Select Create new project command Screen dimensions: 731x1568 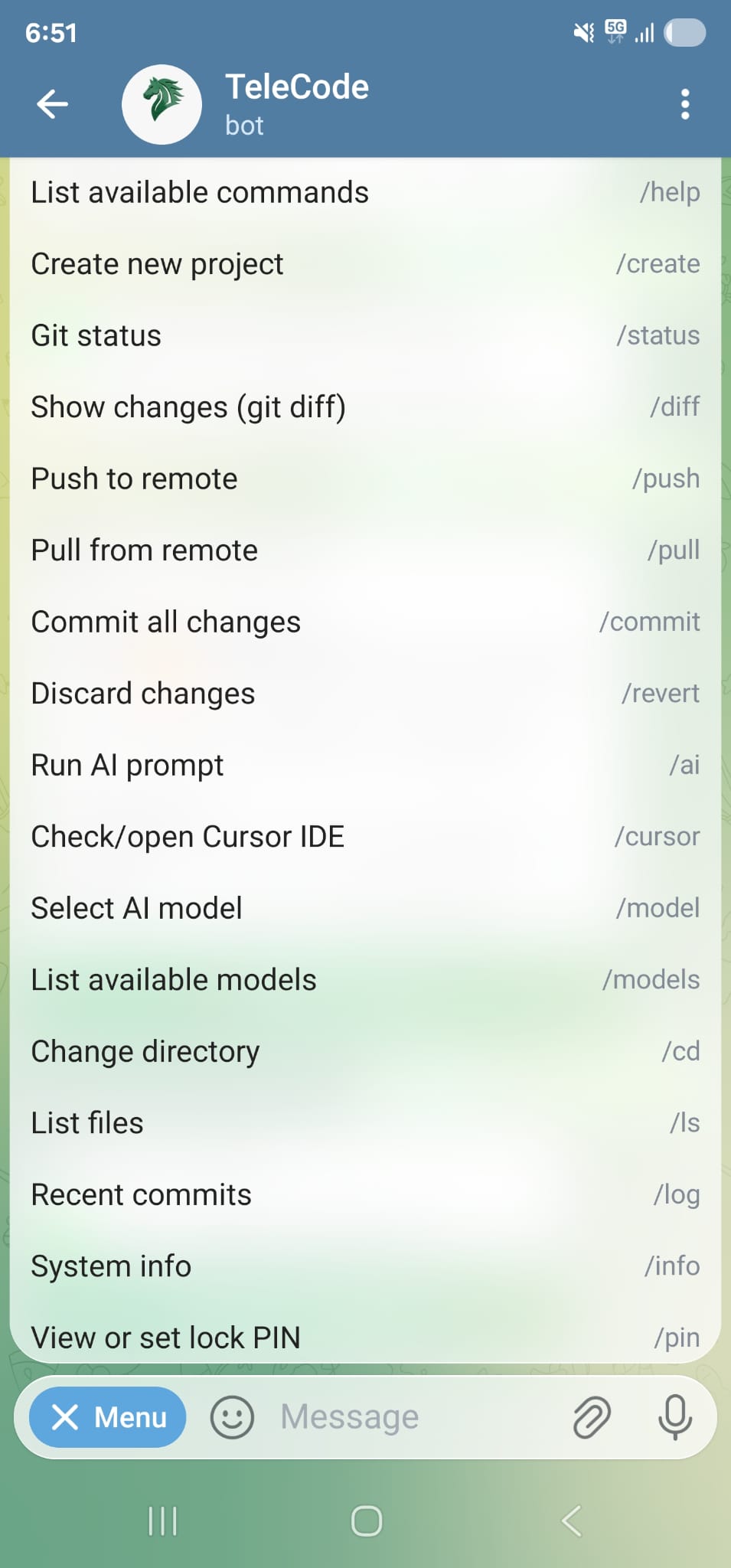[x=365, y=263]
